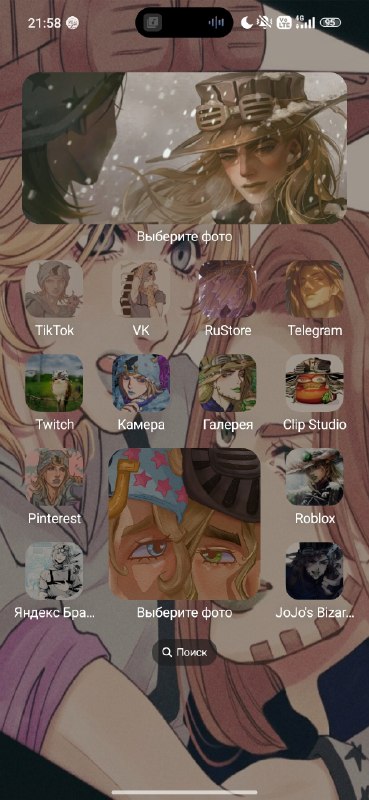369x800 pixels.
Task: Open the TikTok app
Action: [x=54, y=289]
